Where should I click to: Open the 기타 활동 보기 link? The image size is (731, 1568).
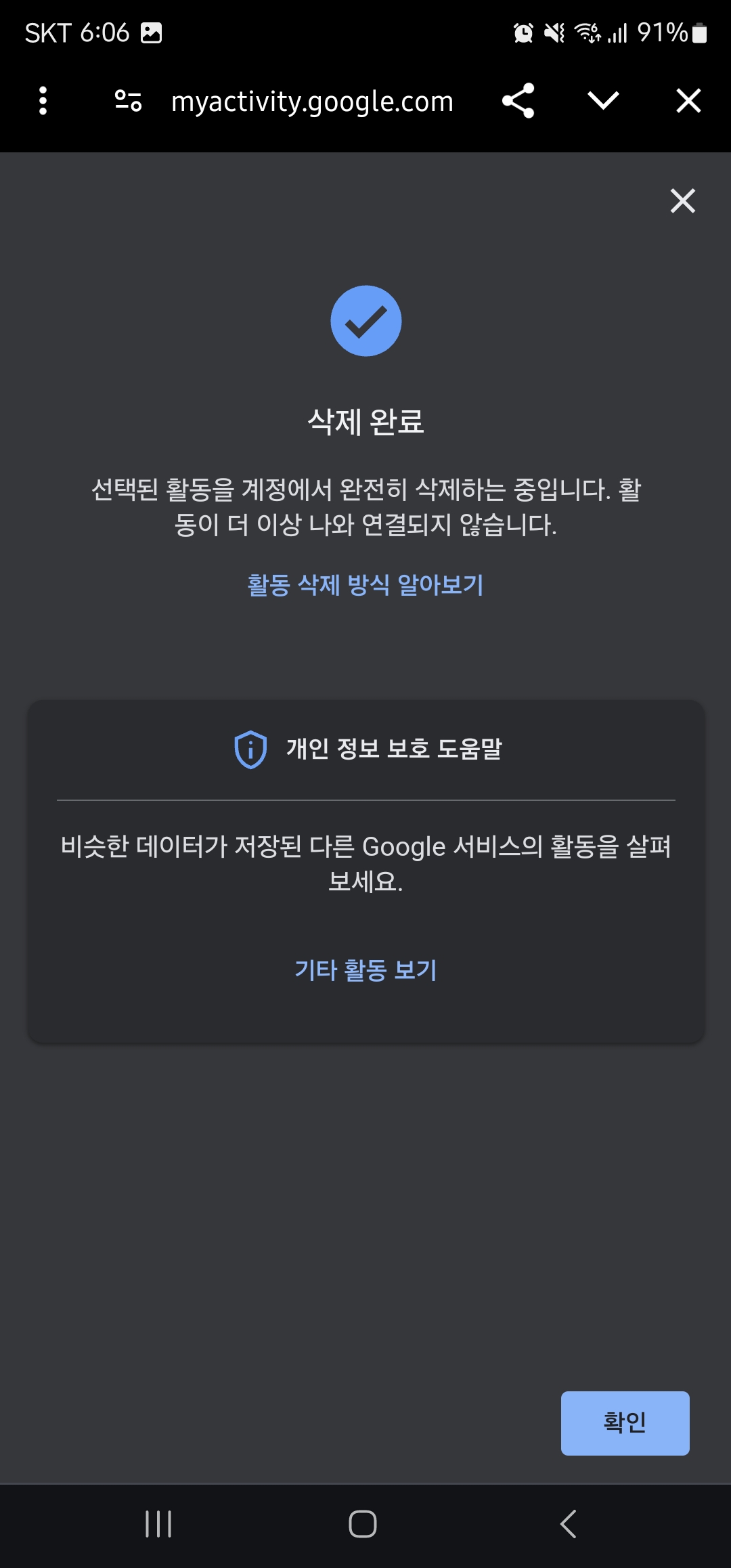365,970
